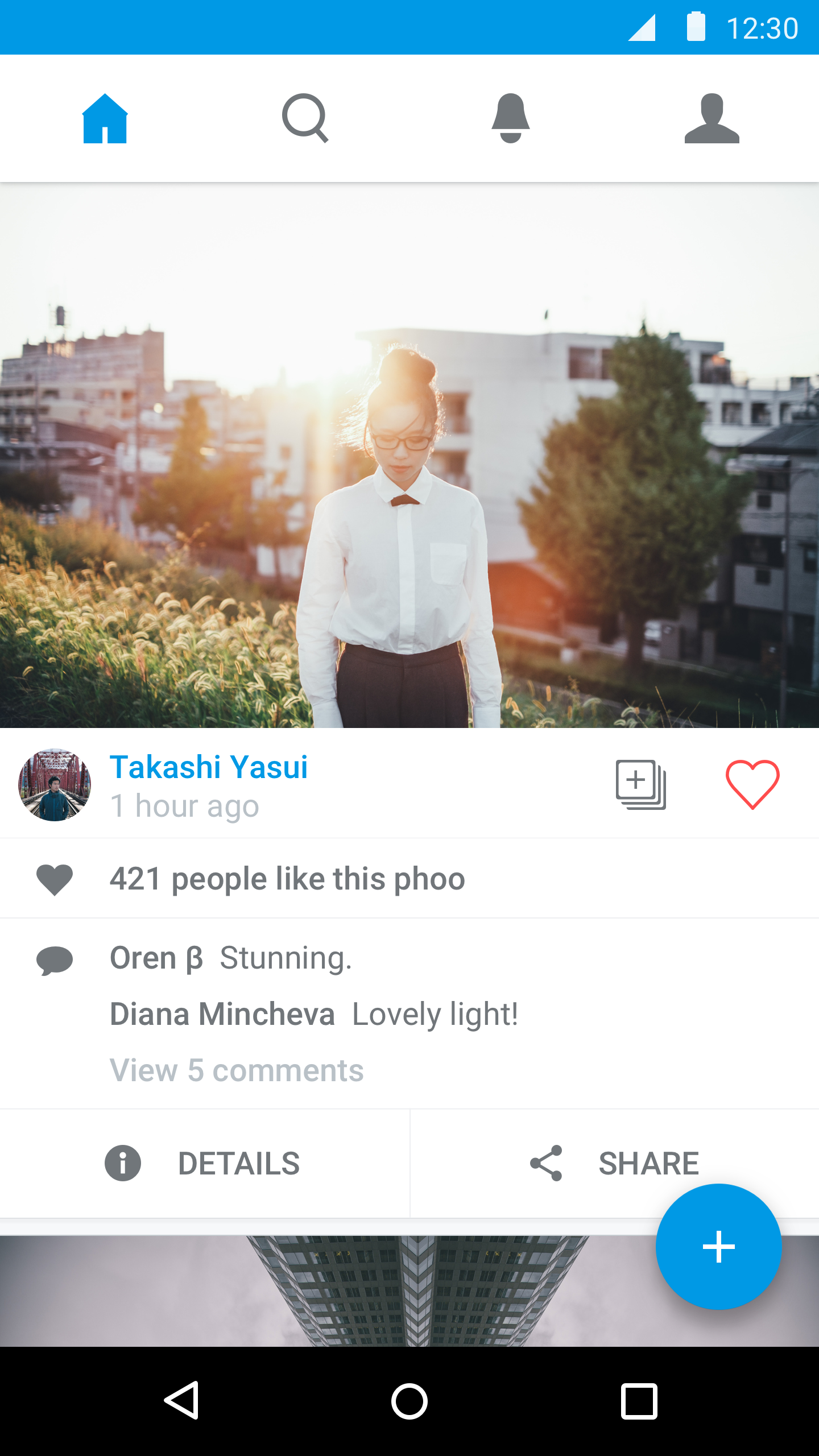This screenshot has width=819, height=1456.
Task: Tap Takashi Yasui's avatar picture
Action: pyautogui.click(x=55, y=785)
